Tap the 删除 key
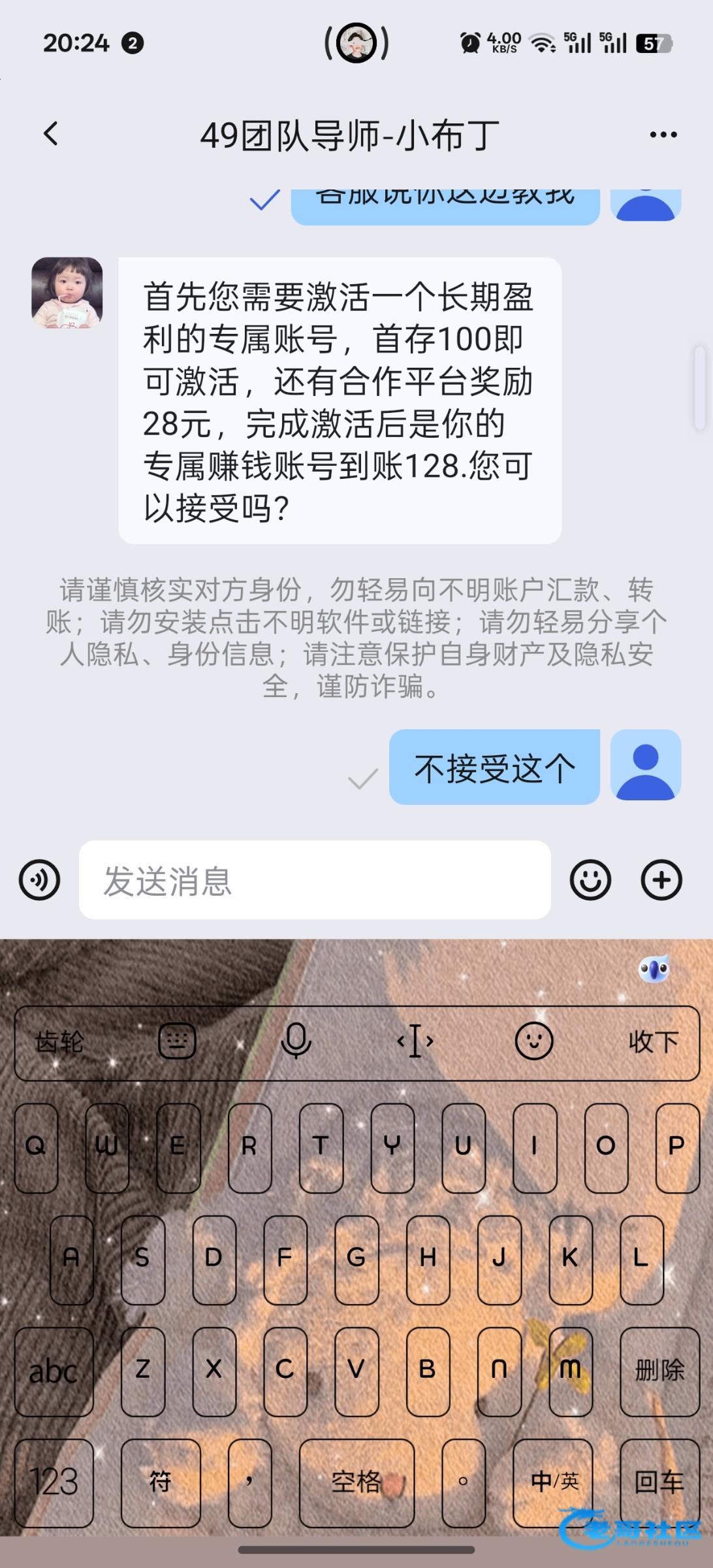The width and height of the screenshot is (713, 1568). pyautogui.click(x=659, y=1370)
